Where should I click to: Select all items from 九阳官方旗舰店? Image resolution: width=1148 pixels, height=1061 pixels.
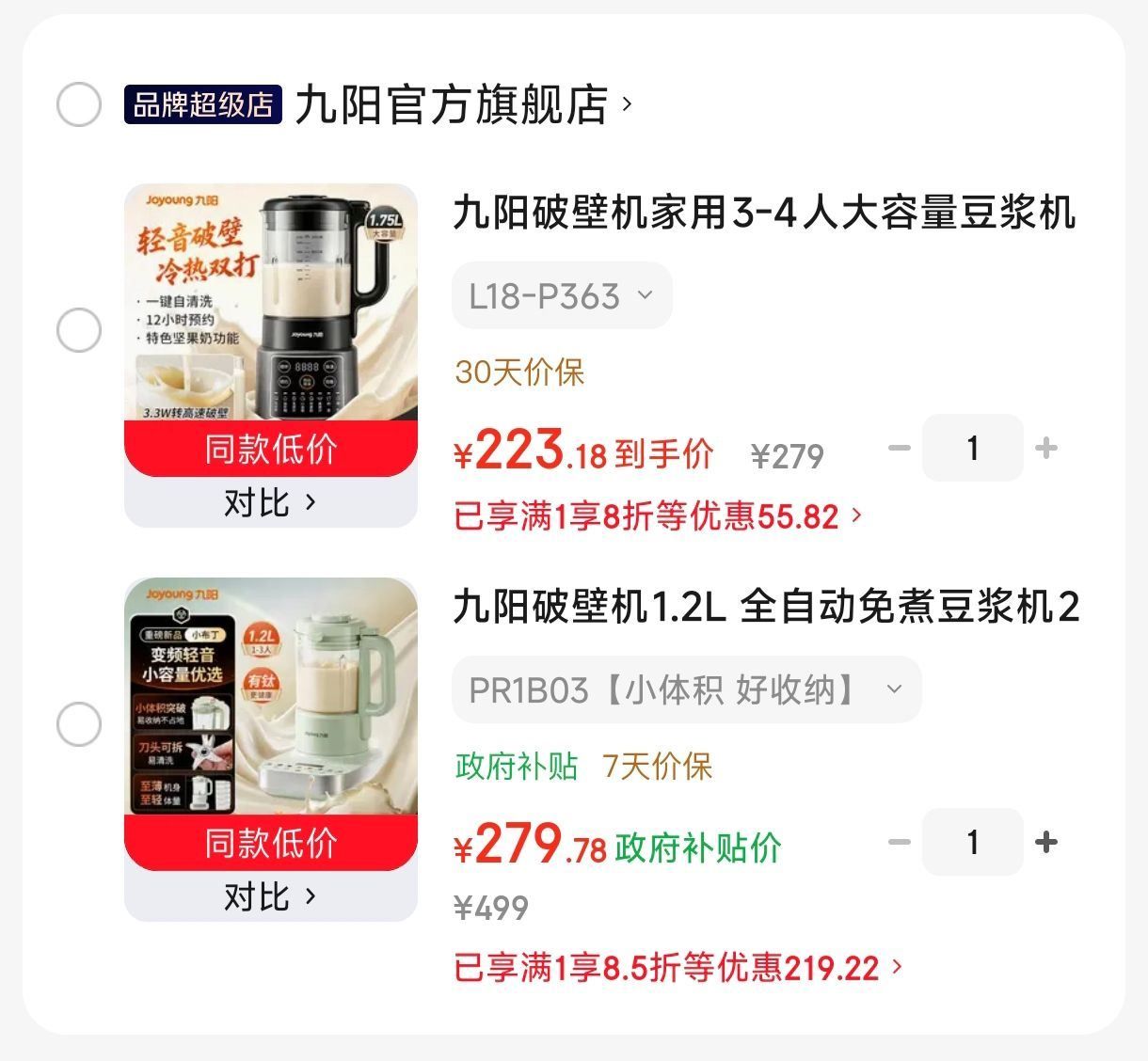[79, 104]
